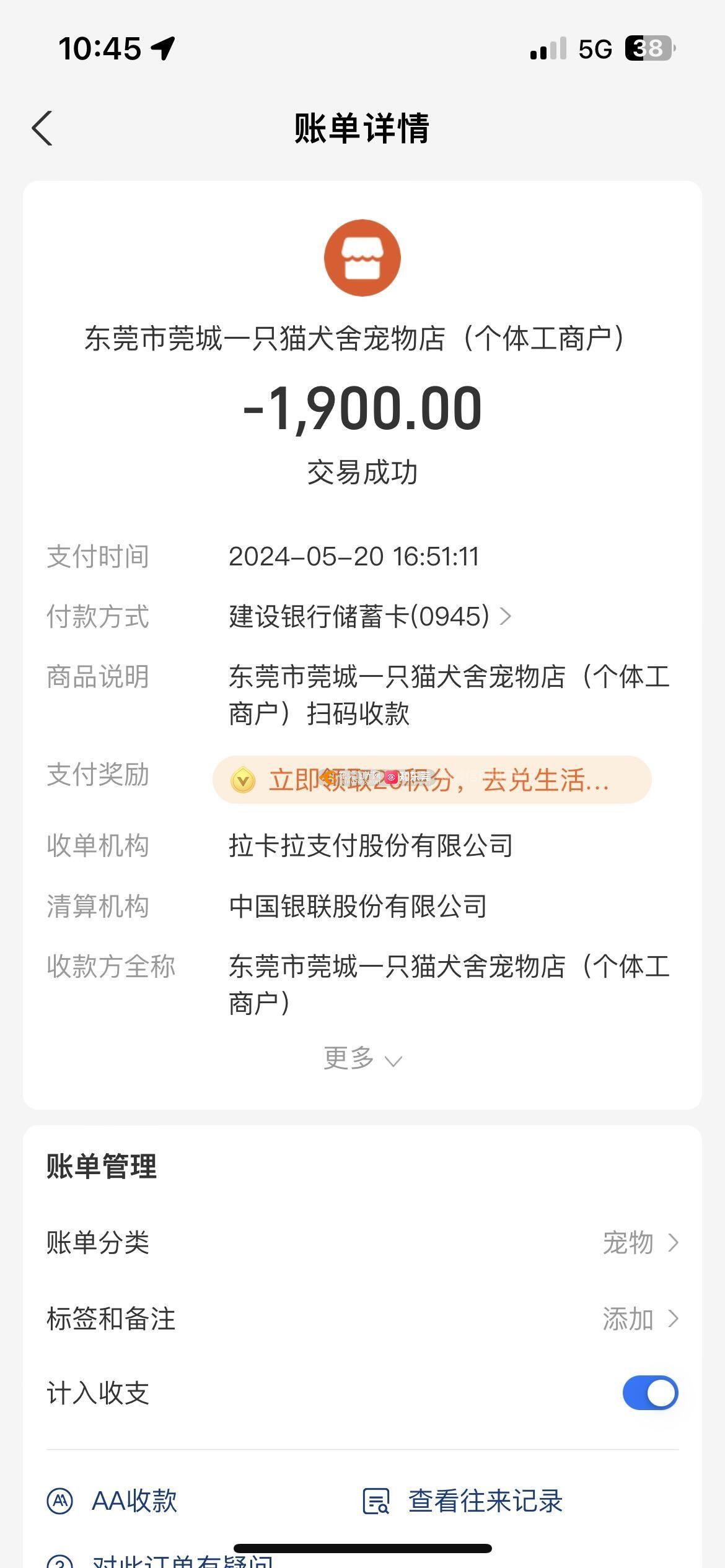Change 账单分类 category from 宠物

click(x=362, y=1243)
